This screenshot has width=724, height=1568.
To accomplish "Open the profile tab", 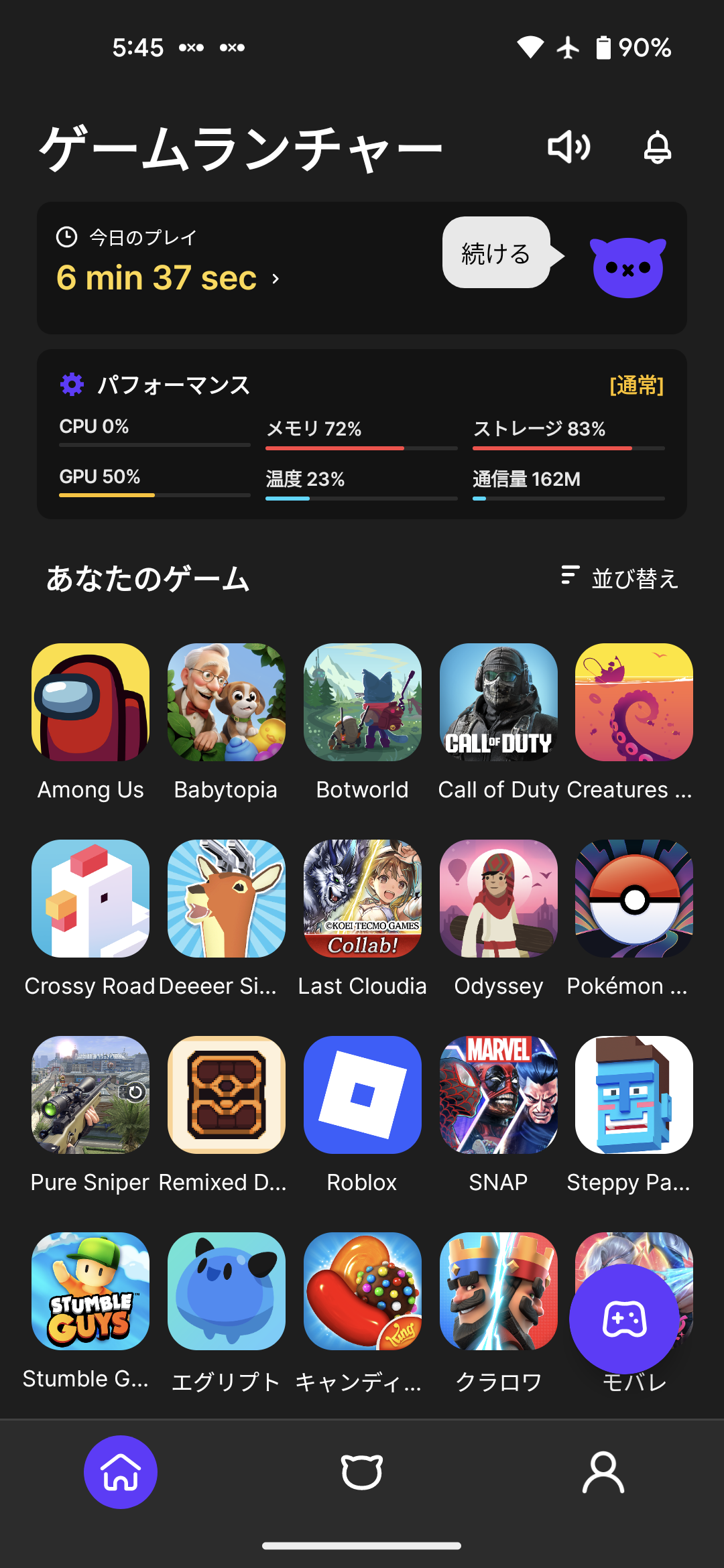I will [x=603, y=1472].
